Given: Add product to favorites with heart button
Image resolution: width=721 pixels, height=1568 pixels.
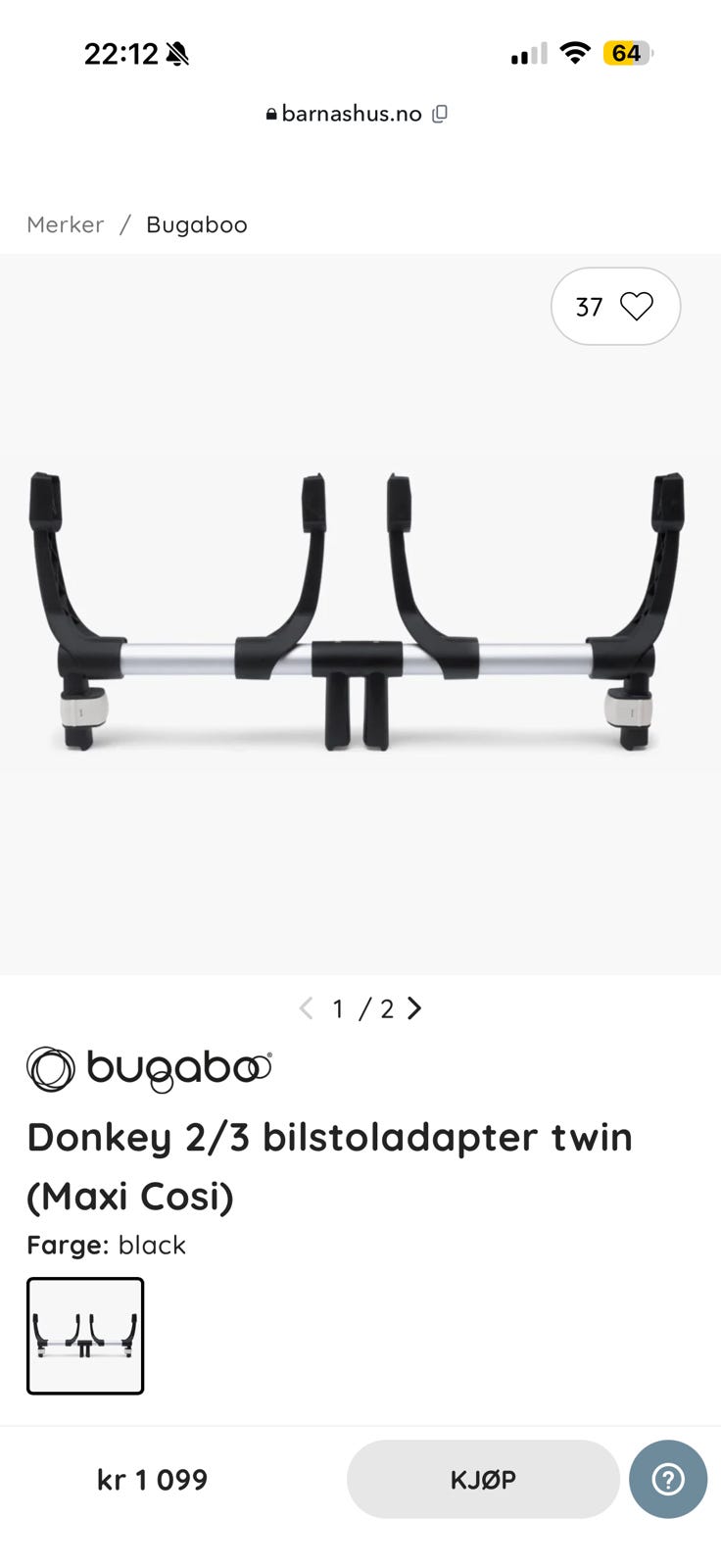Looking at the screenshot, I should (615, 307).
